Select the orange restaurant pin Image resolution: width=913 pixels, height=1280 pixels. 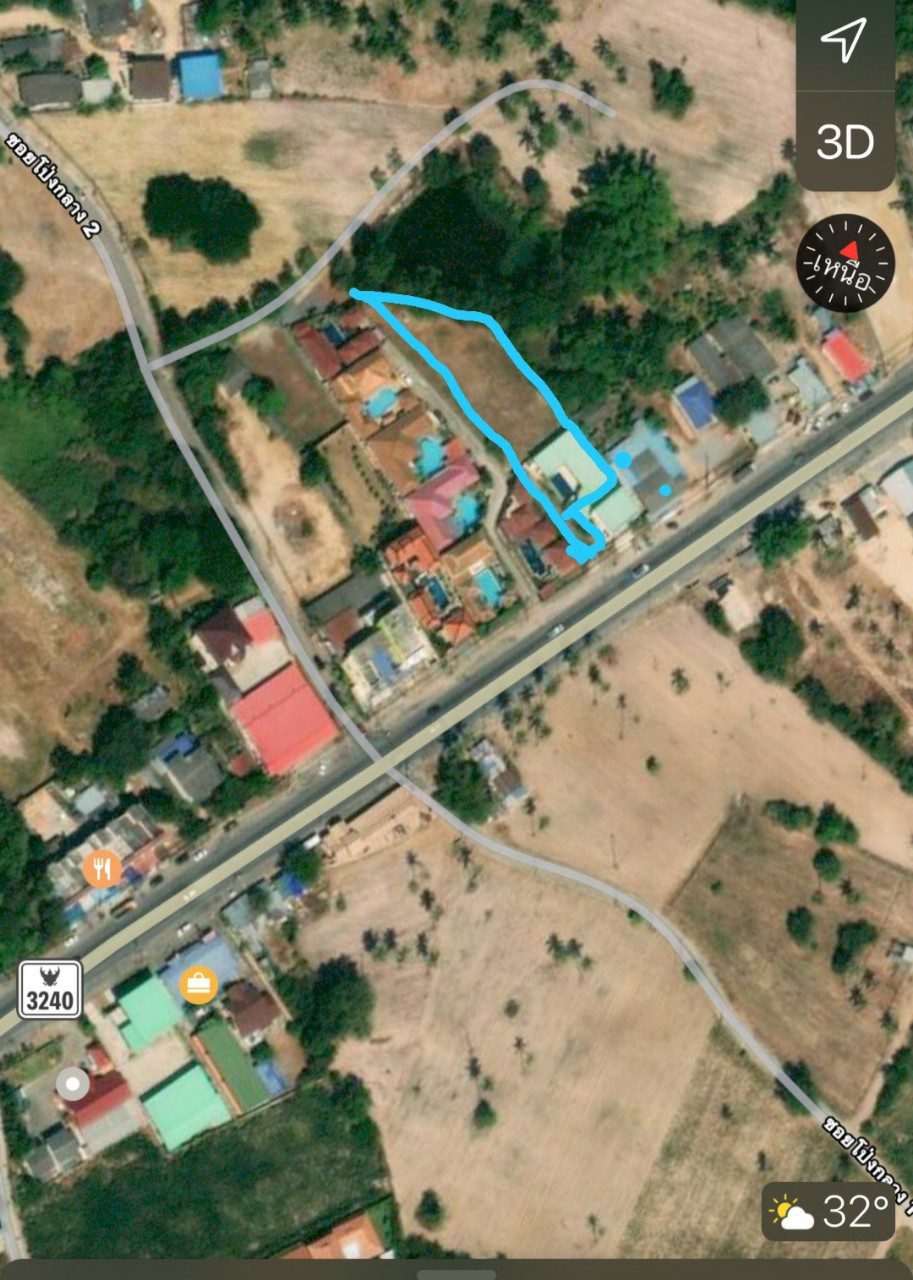(x=102, y=868)
